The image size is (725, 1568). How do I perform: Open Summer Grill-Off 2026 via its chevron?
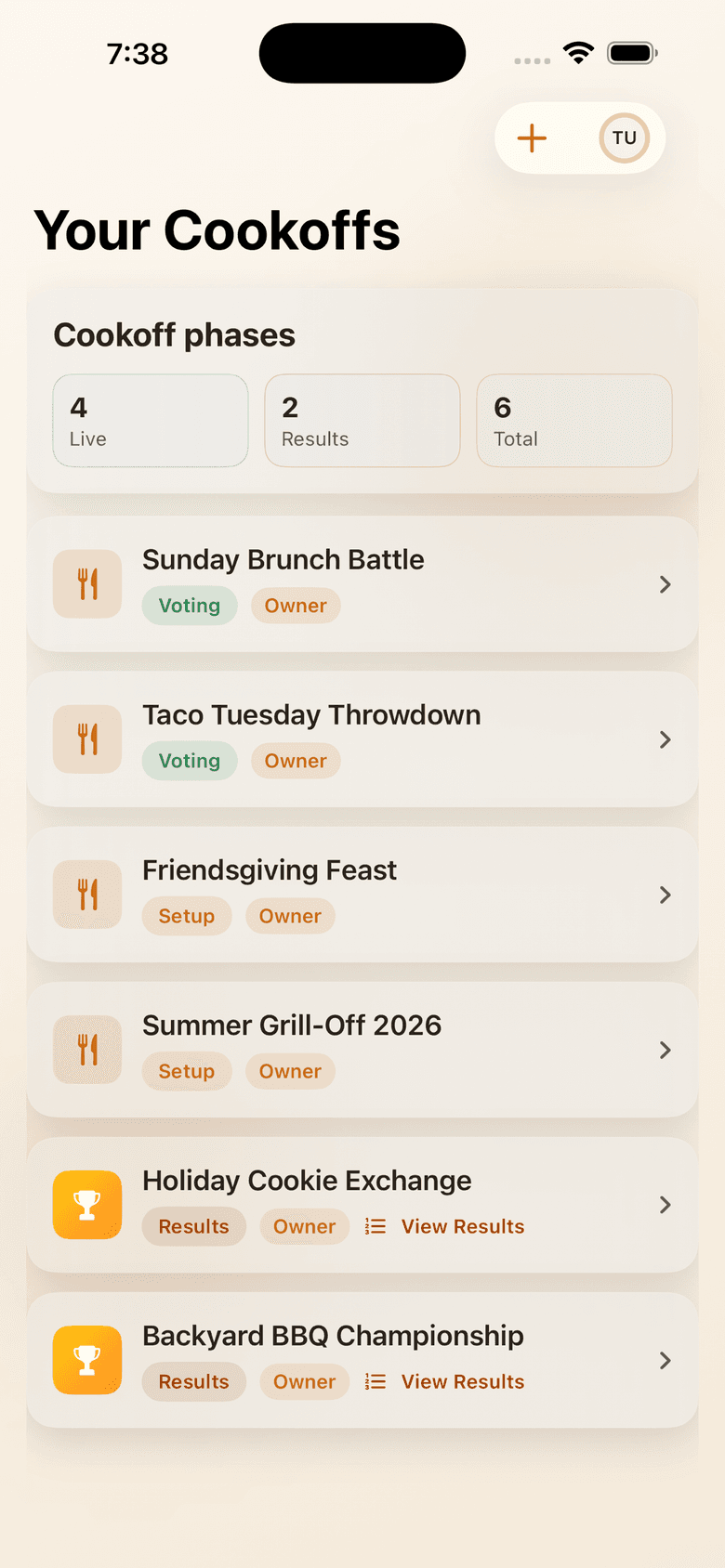(665, 1049)
